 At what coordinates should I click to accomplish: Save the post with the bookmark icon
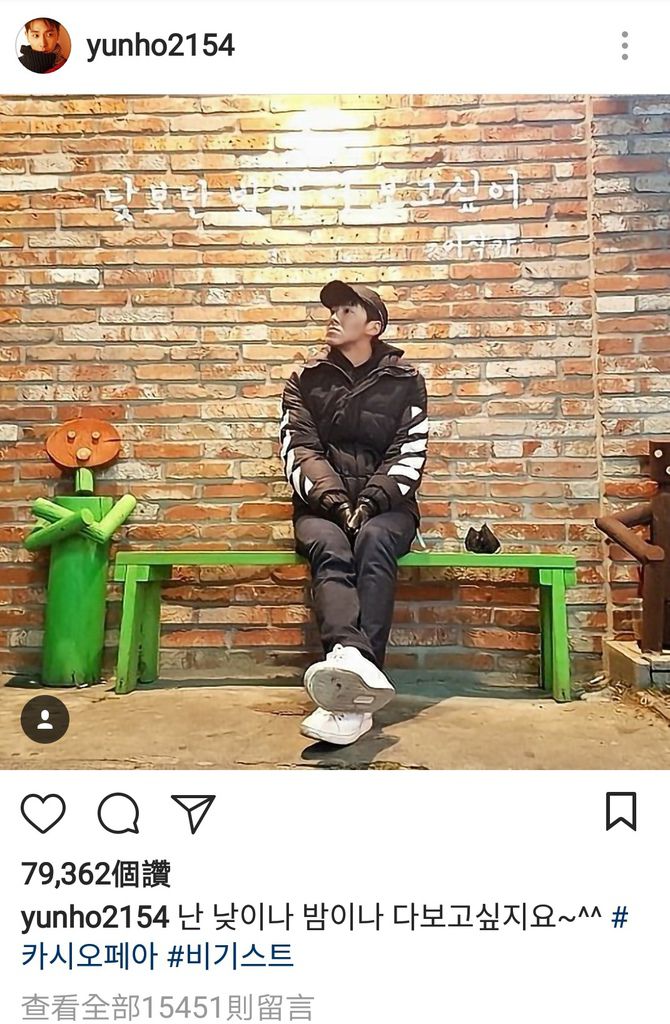coord(621,811)
